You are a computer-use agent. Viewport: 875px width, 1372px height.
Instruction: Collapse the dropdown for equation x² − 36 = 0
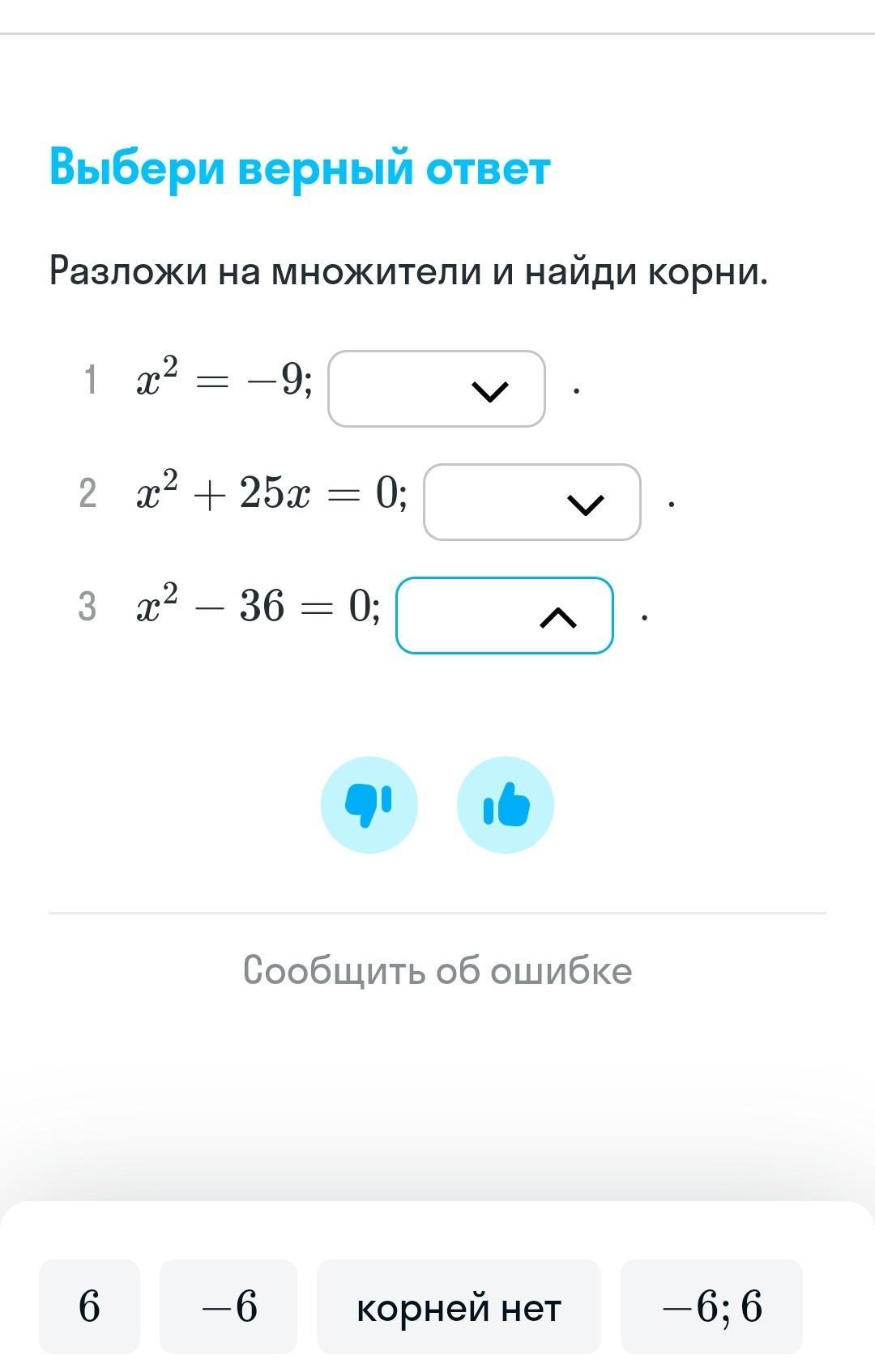pos(504,616)
